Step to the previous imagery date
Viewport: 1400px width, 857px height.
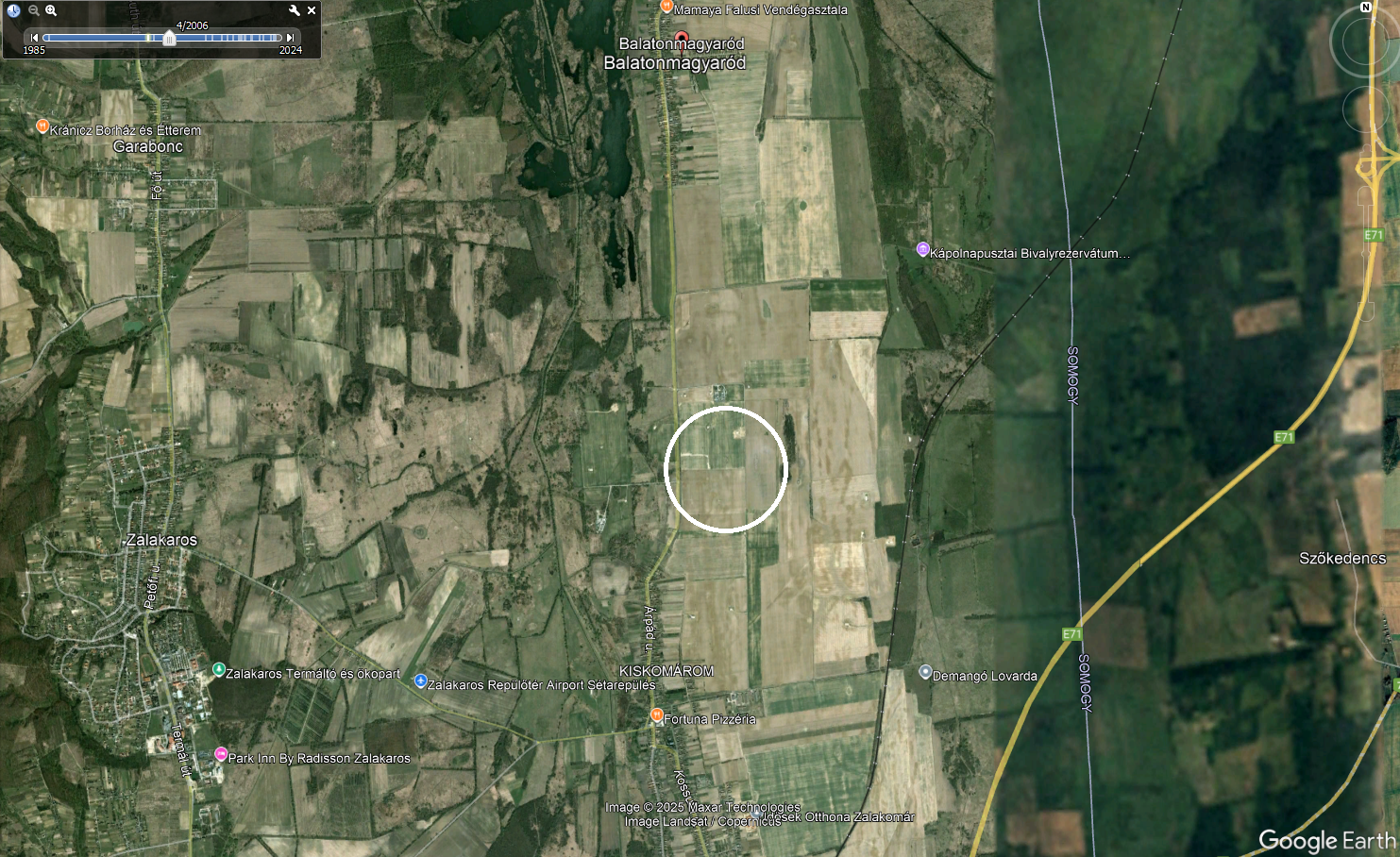point(35,38)
